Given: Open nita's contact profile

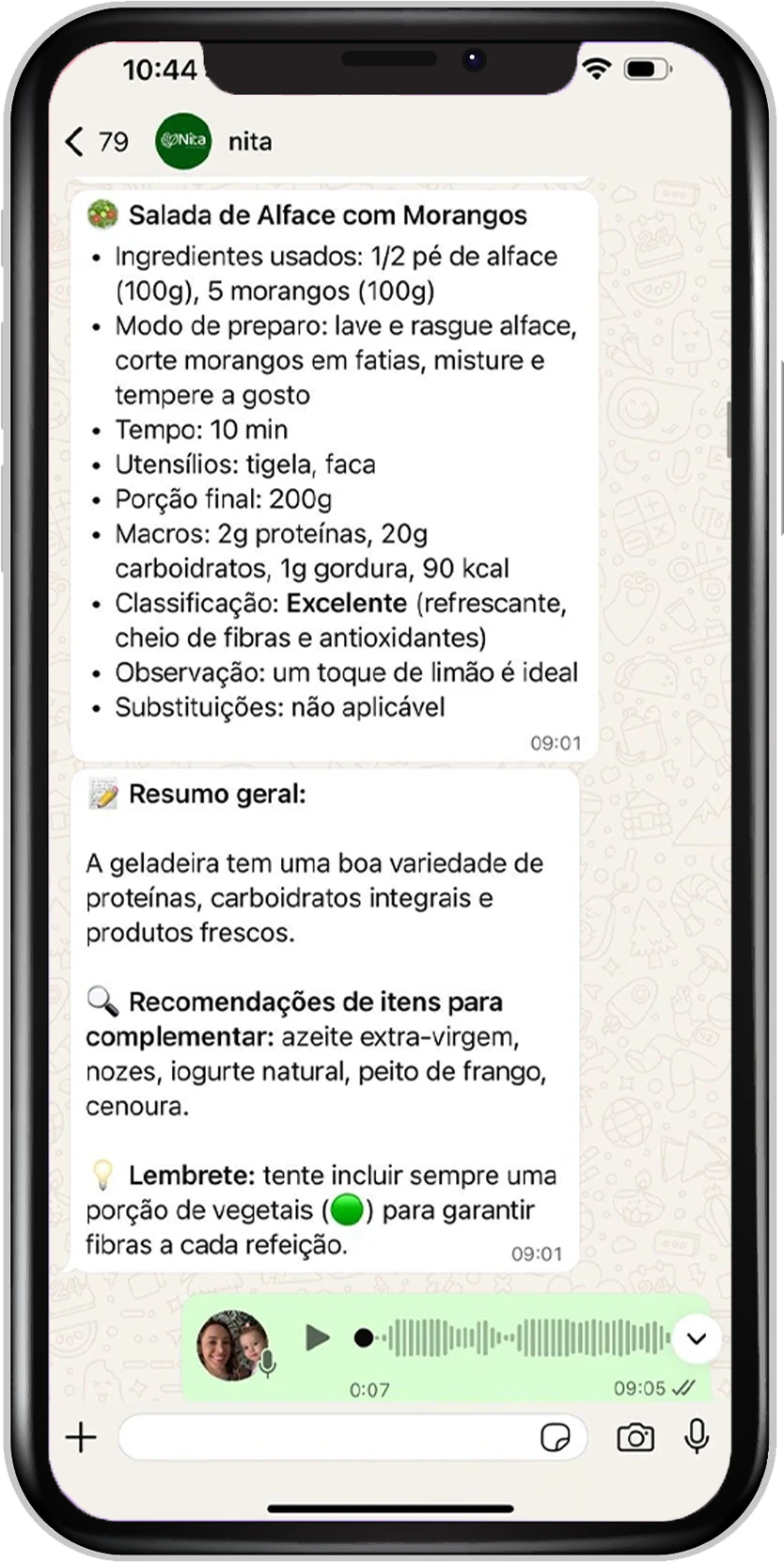Looking at the screenshot, I should click(x=248, y=142).
